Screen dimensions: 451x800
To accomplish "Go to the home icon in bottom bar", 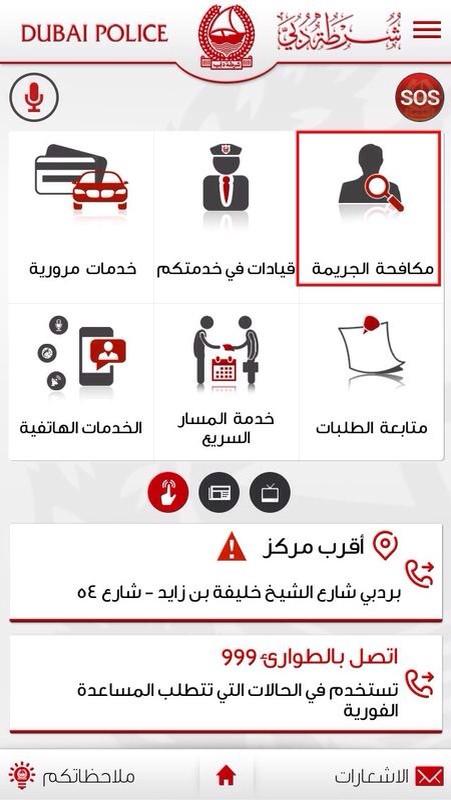I will pos(226,777).
